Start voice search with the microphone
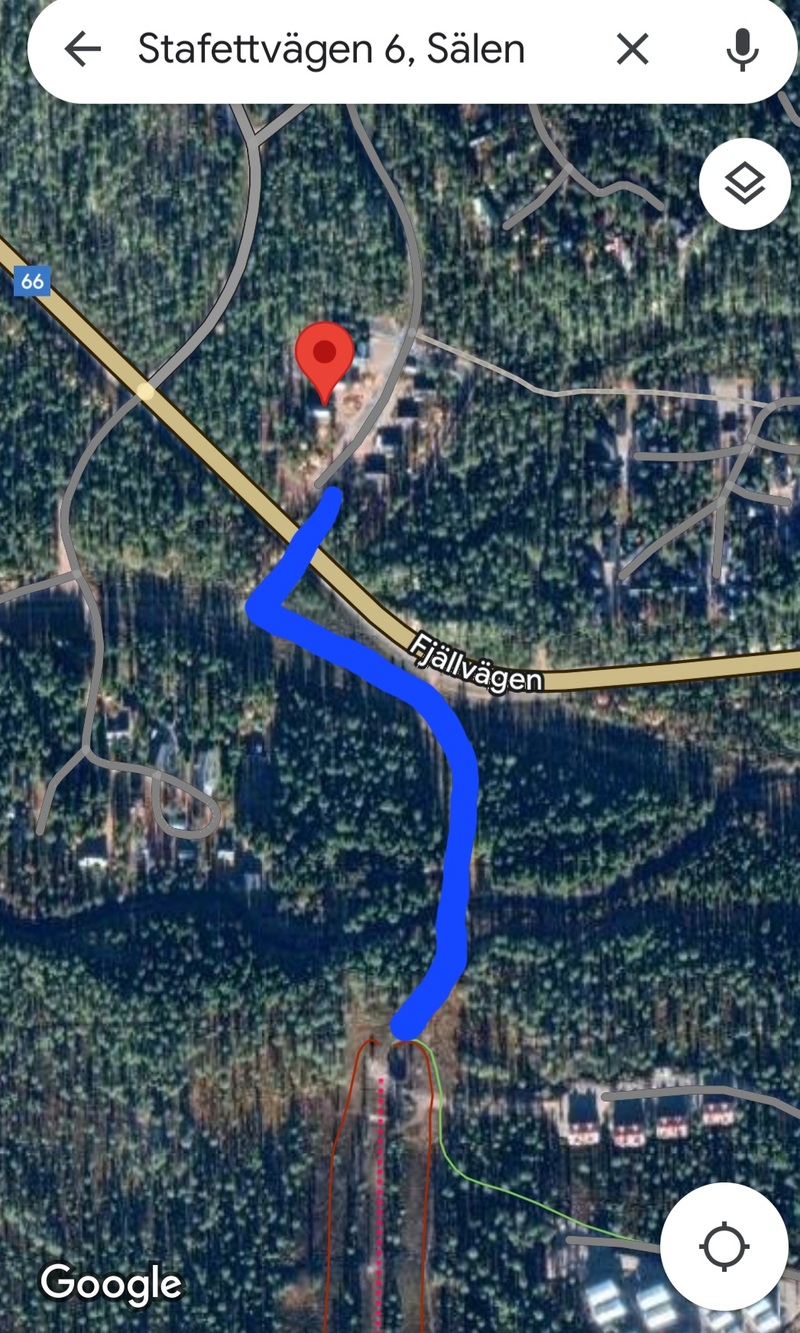 742,49
